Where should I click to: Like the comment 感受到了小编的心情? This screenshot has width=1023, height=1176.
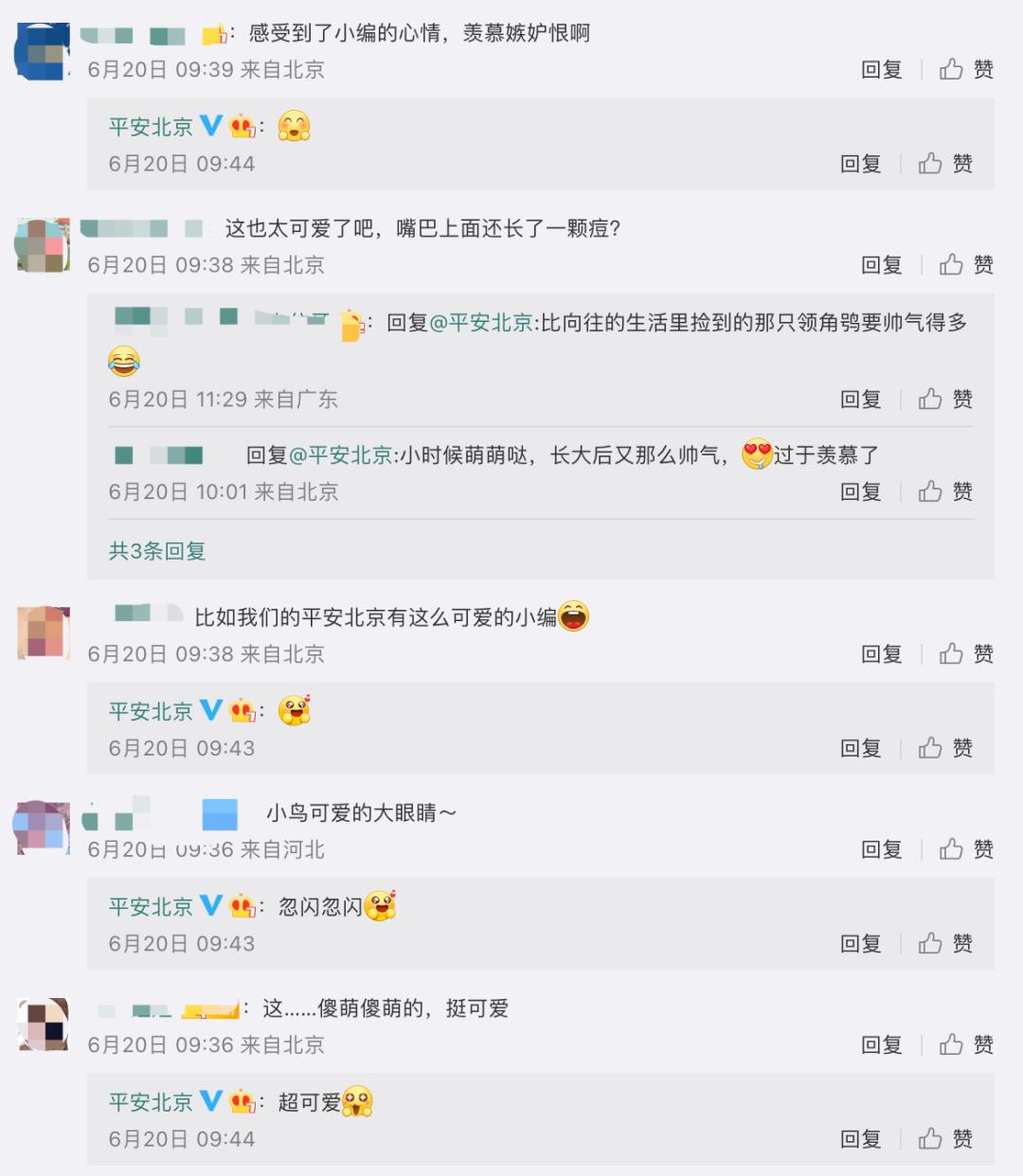pyautogui.click(x=966, y=69)
